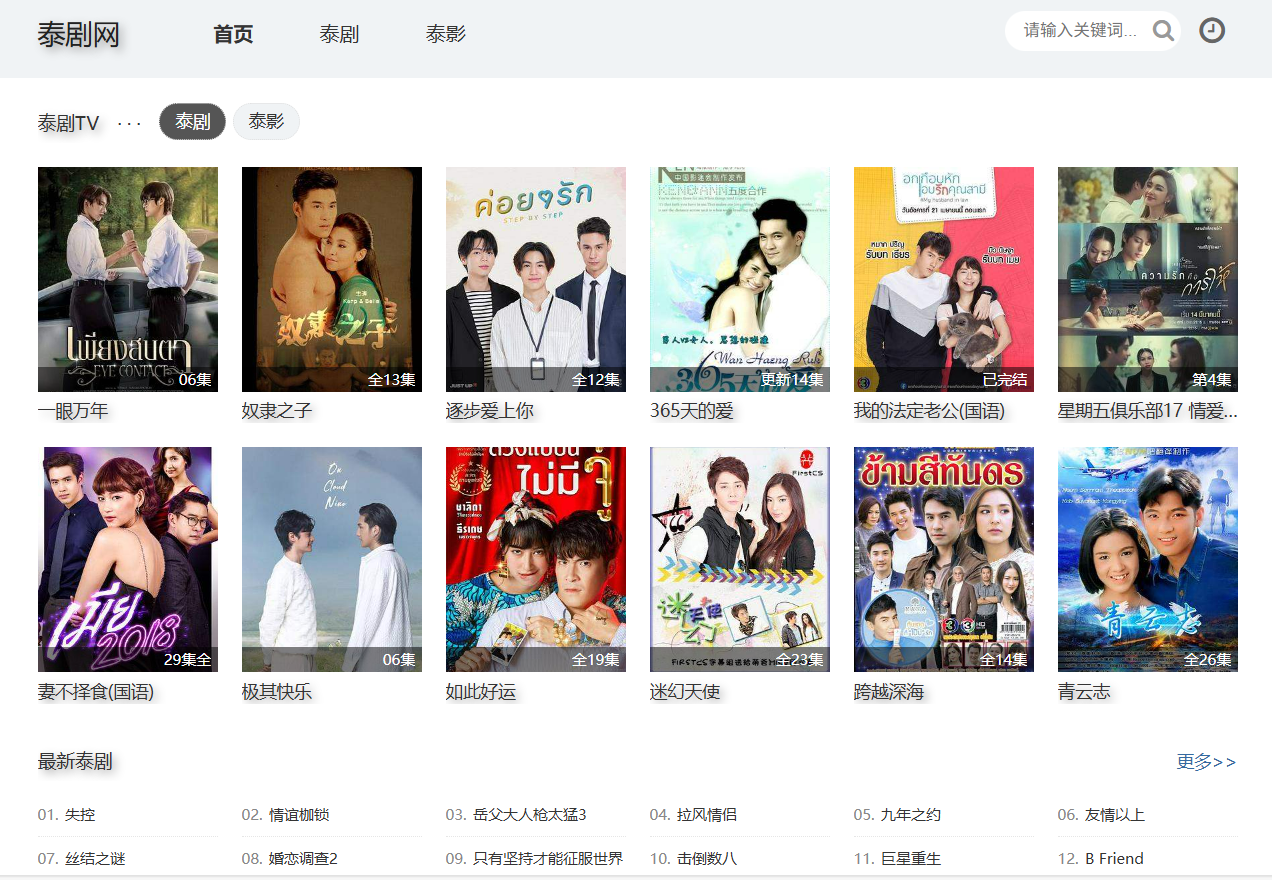The height and width of the screenshot is (880, 1272).
Task: Select the 泰剧 chip under 泰剧TV
Action: coord(192,122)
